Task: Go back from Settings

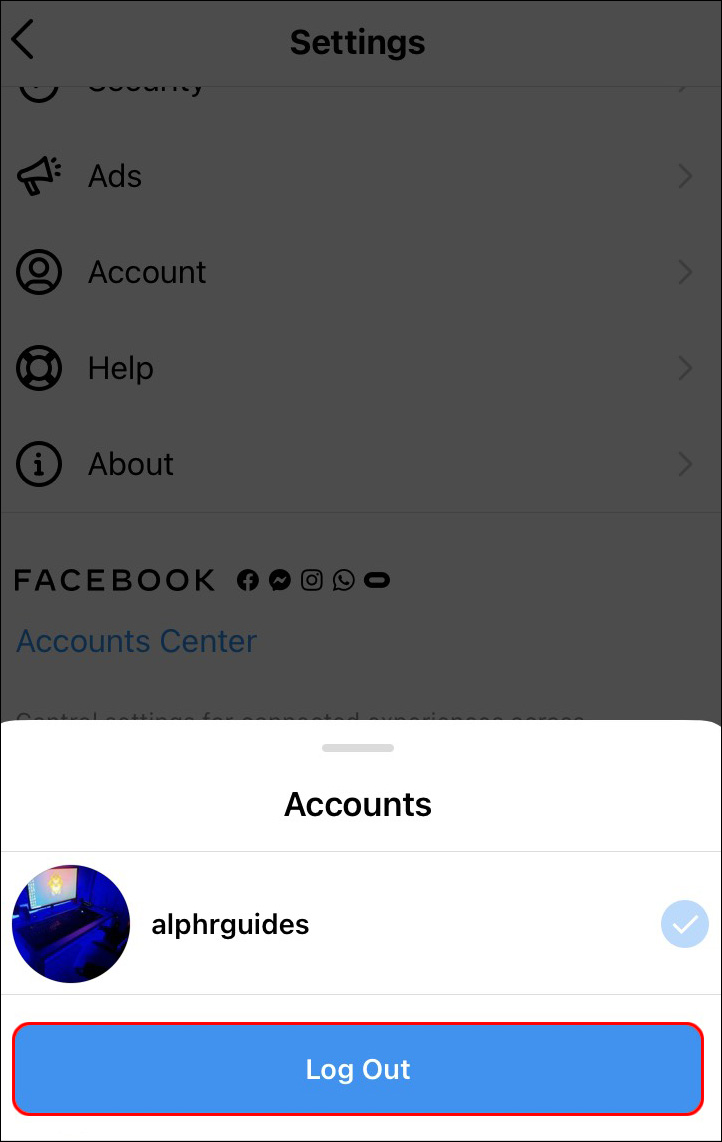Action: tap(24, 42)
